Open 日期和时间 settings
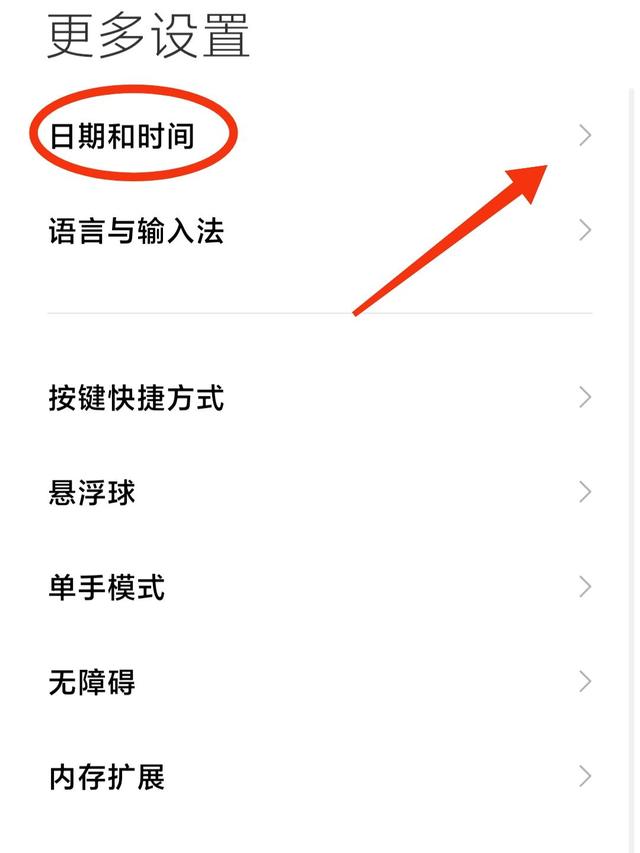 pos(122,136)
